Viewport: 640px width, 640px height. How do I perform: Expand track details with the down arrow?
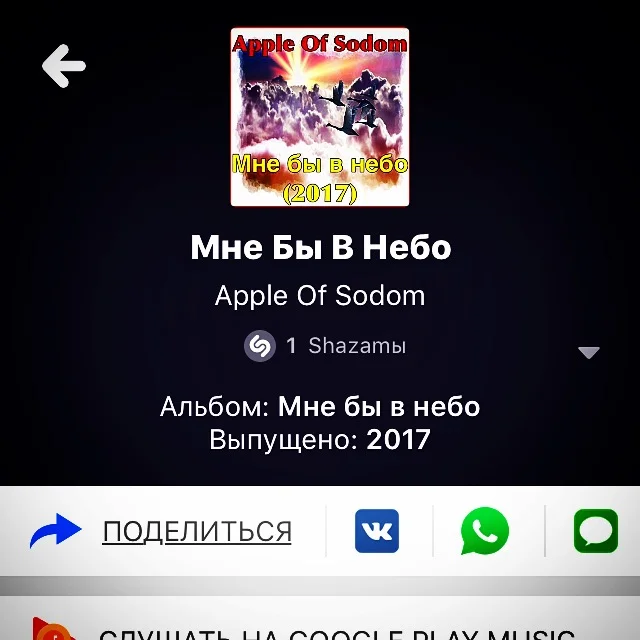tap(589, 352)
